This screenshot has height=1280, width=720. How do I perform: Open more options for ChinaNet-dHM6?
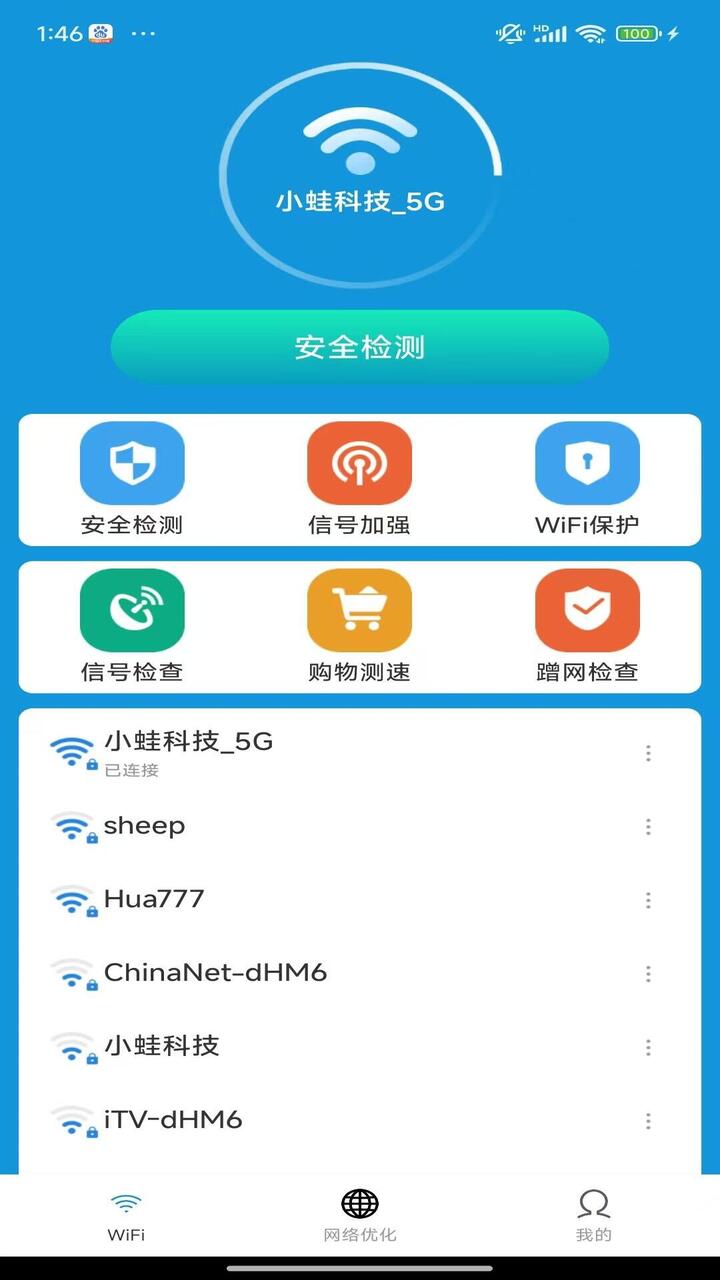click(x=648, y=974)
